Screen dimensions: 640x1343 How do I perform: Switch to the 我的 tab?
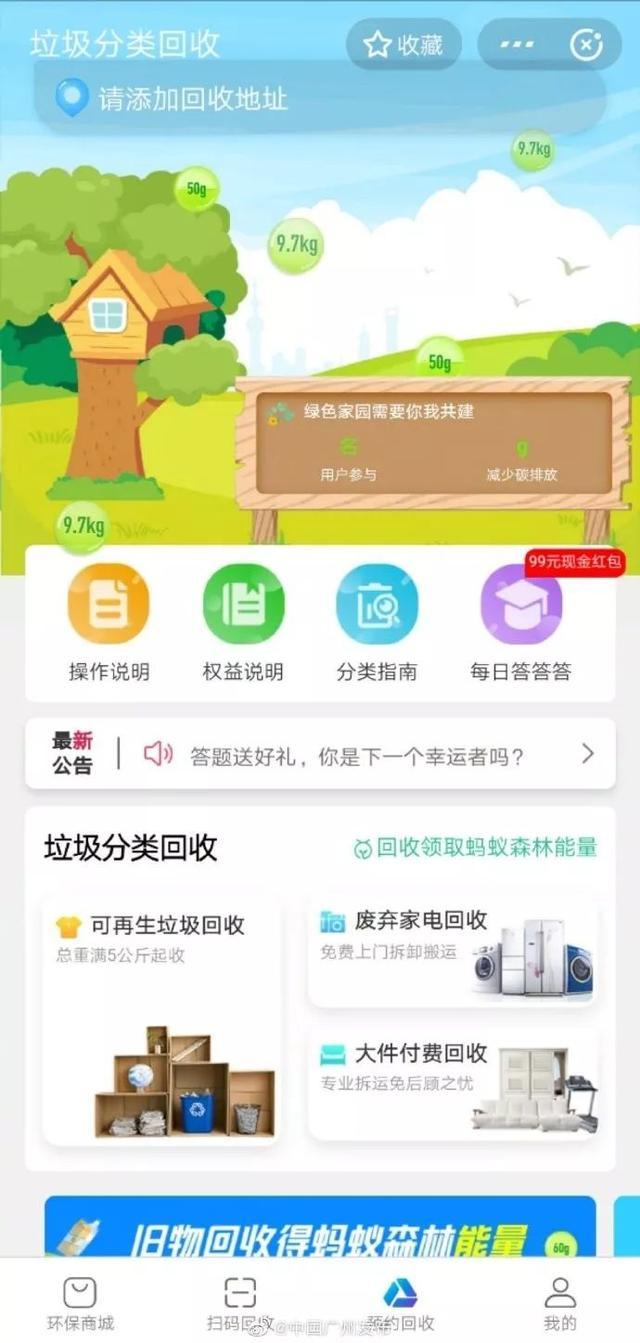pyautogui.click(x=560, y=1302)
